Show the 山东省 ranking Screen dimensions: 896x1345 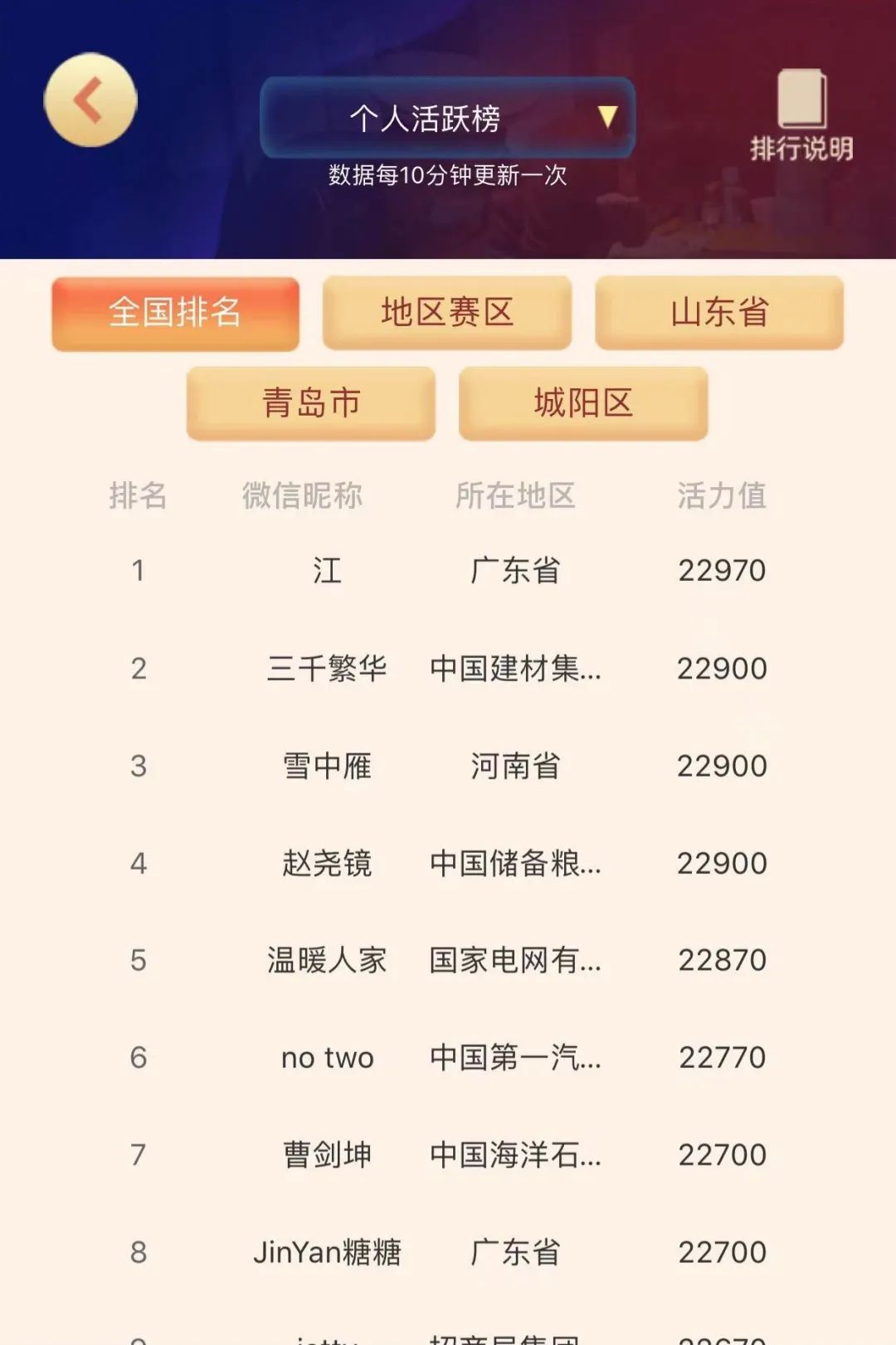point(719,313)
